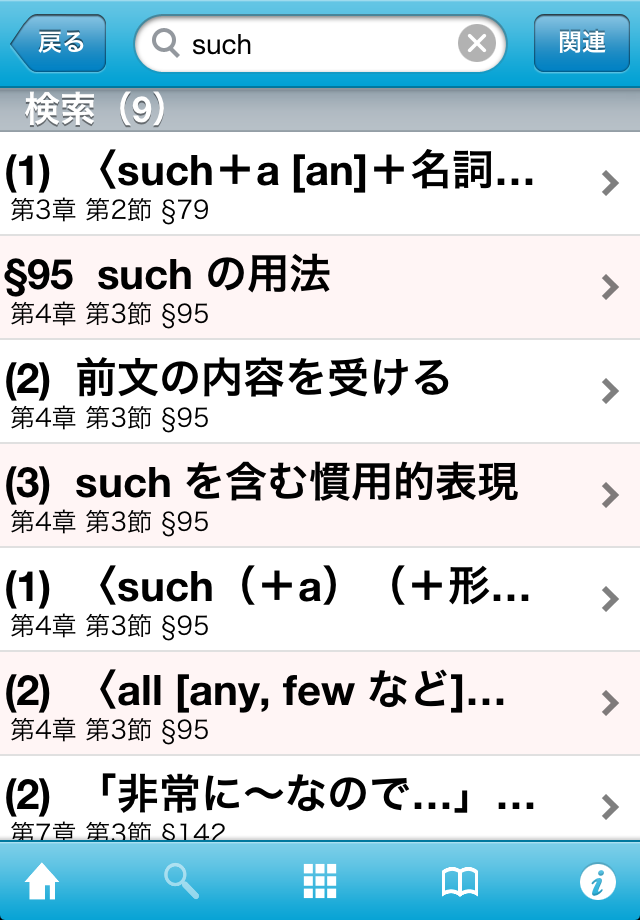Image resolution: width=640 pixels, height=920 pixels.
Task: Open the 関連 related button
Action: pyautogui.click(x=582, y=43)
